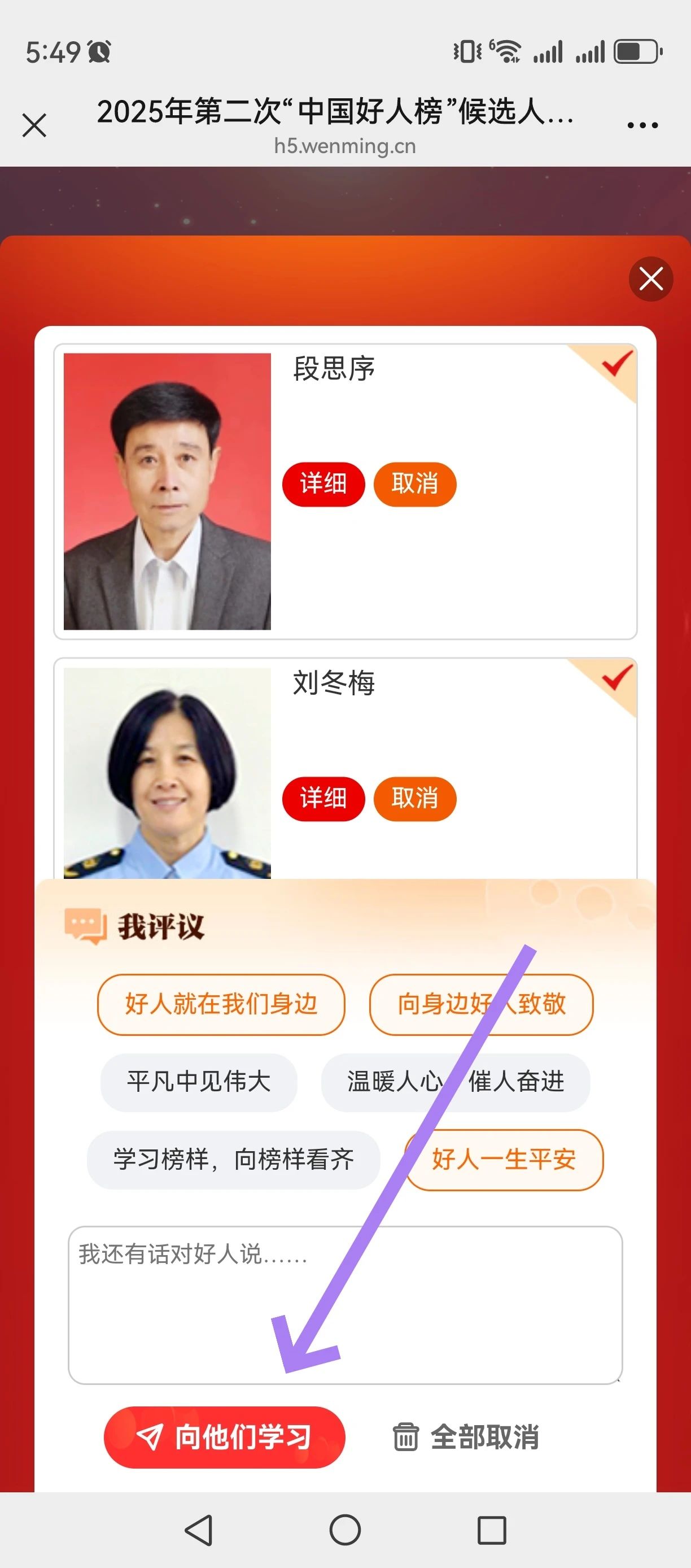Go back using the system back button
The image size is (691, 1568).
coord(198,1530)
